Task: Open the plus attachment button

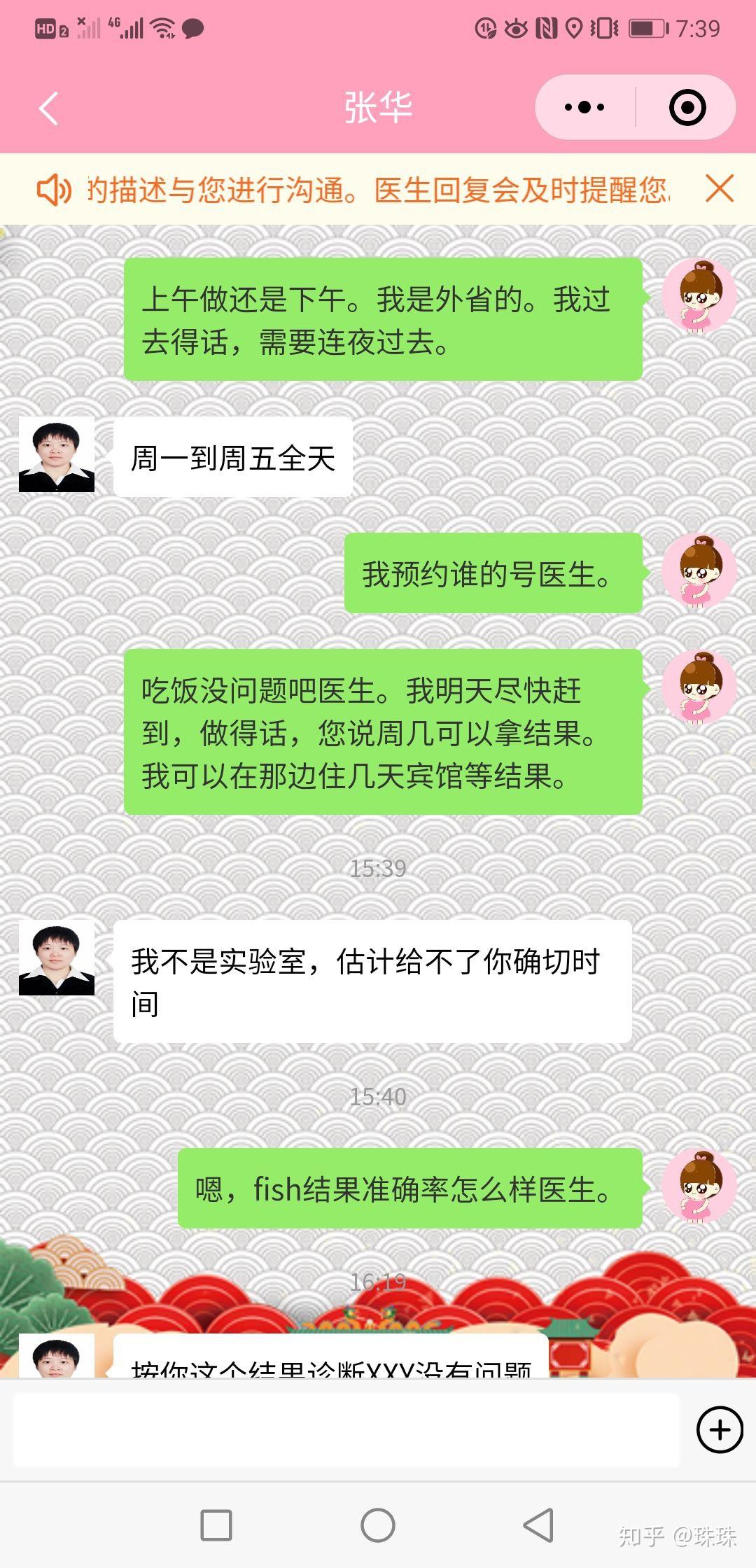Action: tap(720, 1430)
